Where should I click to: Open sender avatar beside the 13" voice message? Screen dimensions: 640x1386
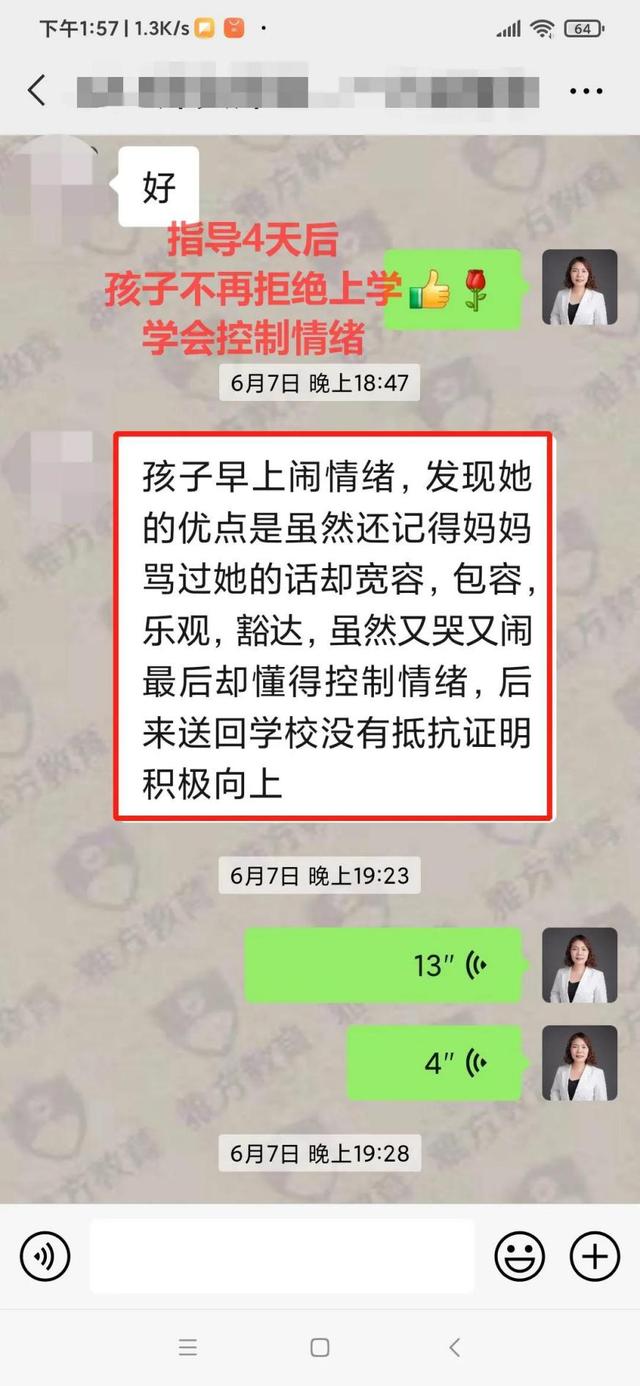pos(580,965)
